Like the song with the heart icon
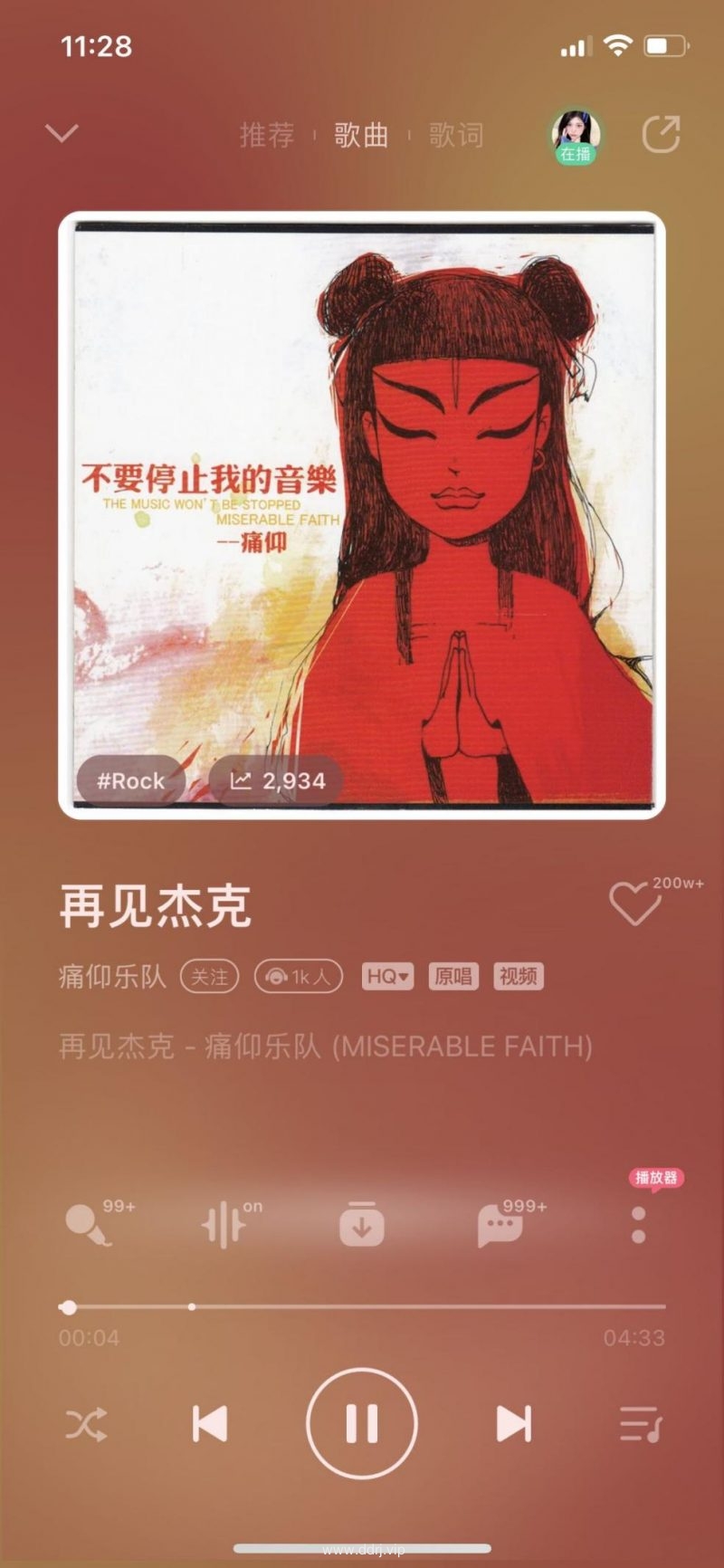 click(633, 904)
